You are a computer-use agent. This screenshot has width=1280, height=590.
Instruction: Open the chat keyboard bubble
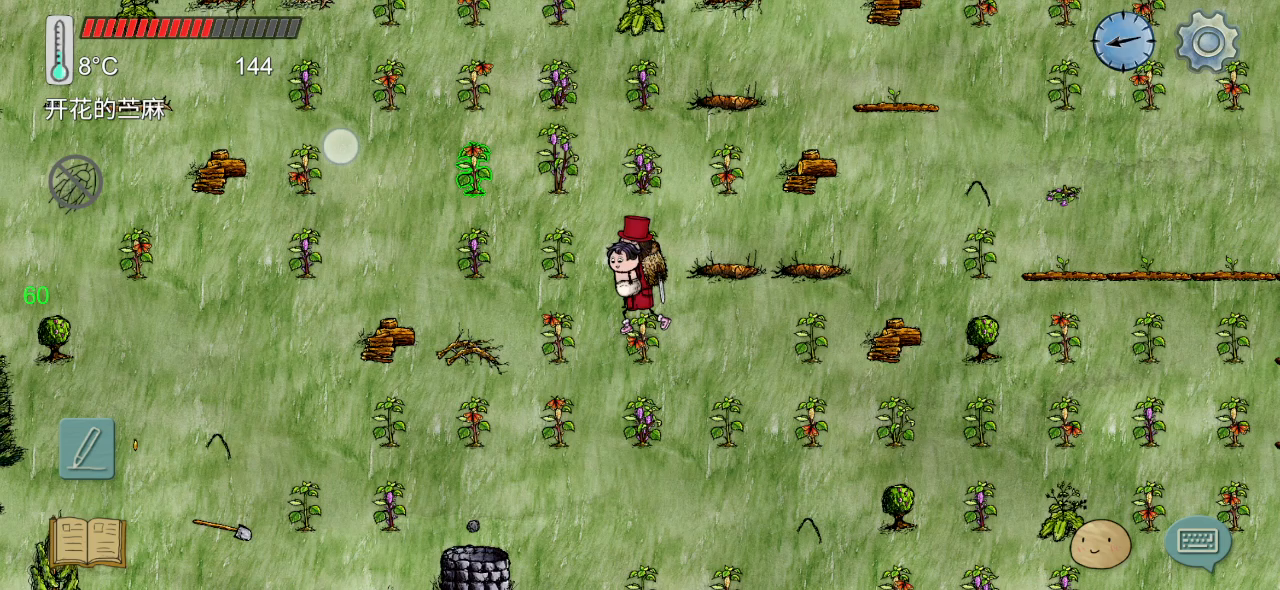[1197, 542]
